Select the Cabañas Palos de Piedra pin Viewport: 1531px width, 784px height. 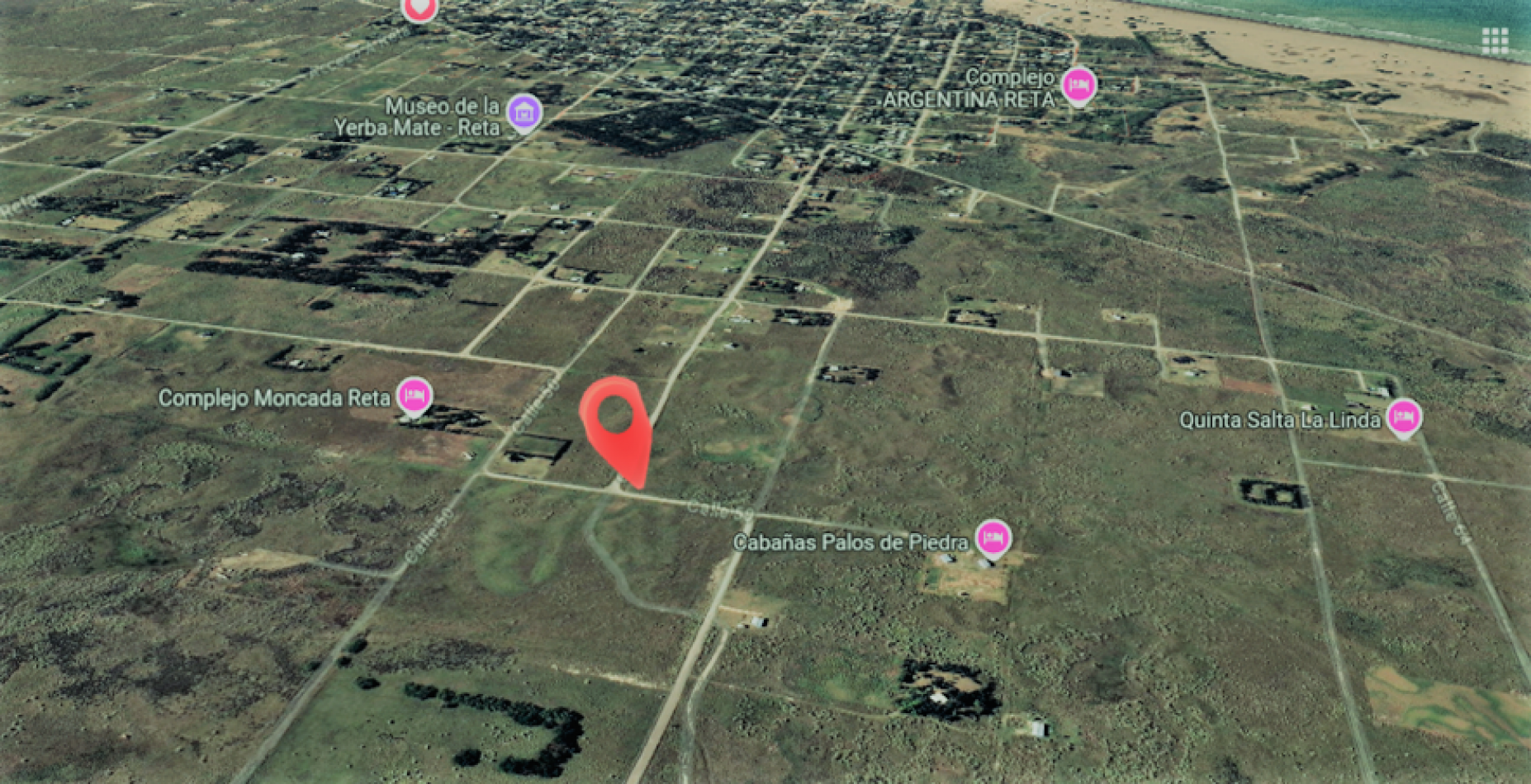993,537
